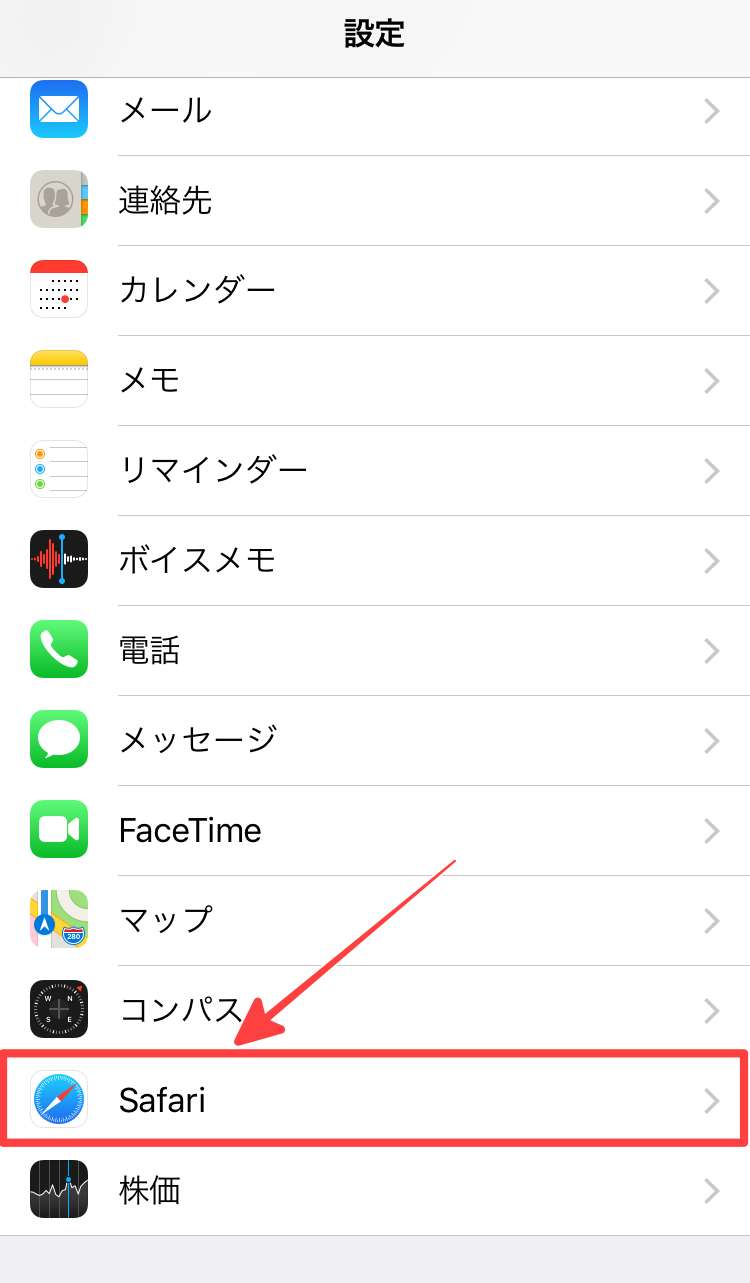750x1283 pixels.
Task: Tap the 株価 row
Action: pyautogui.click(x=375, y=1190)
